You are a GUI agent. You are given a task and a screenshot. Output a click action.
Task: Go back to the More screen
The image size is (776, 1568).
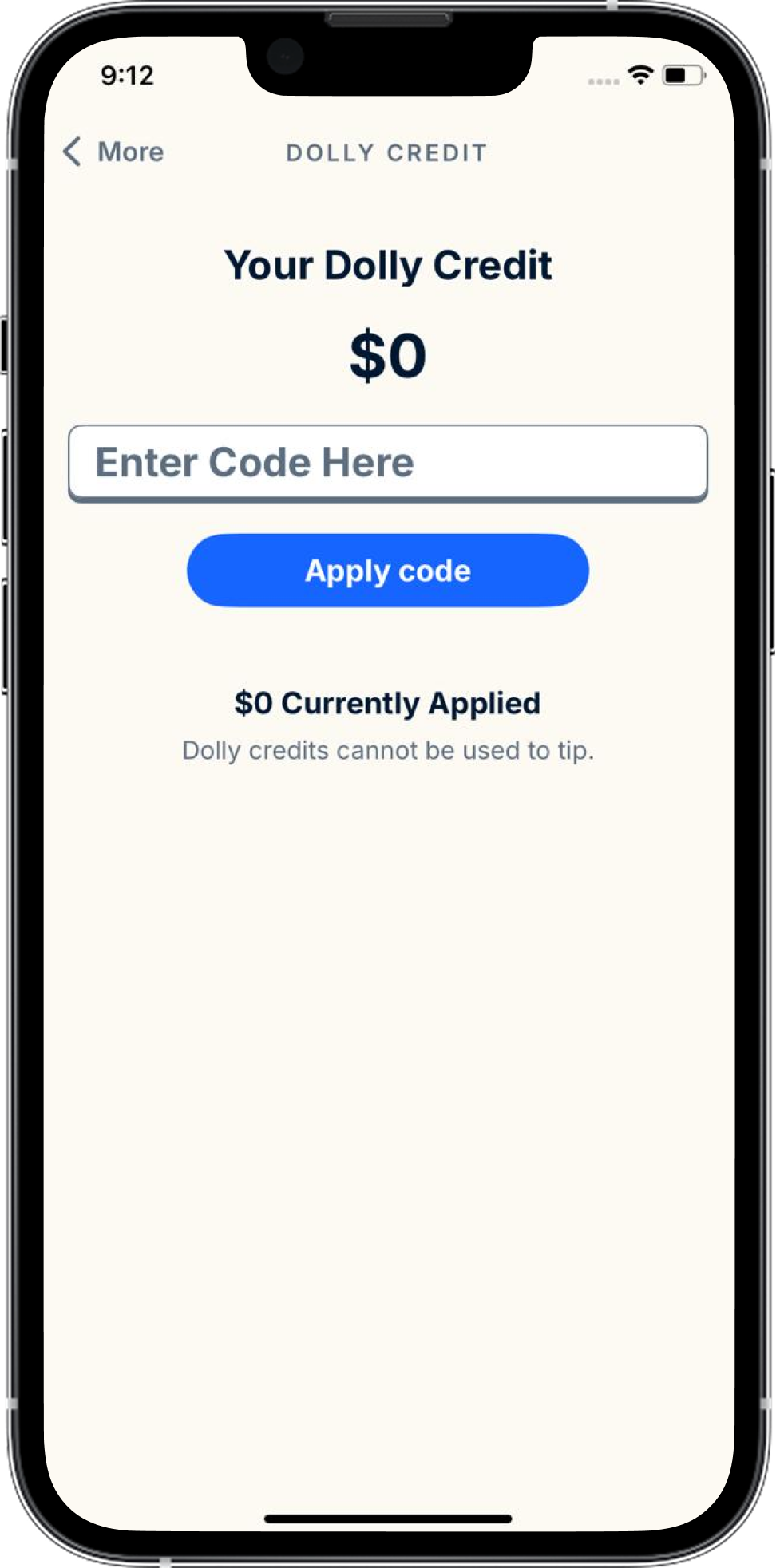click(x=113, y=152)
